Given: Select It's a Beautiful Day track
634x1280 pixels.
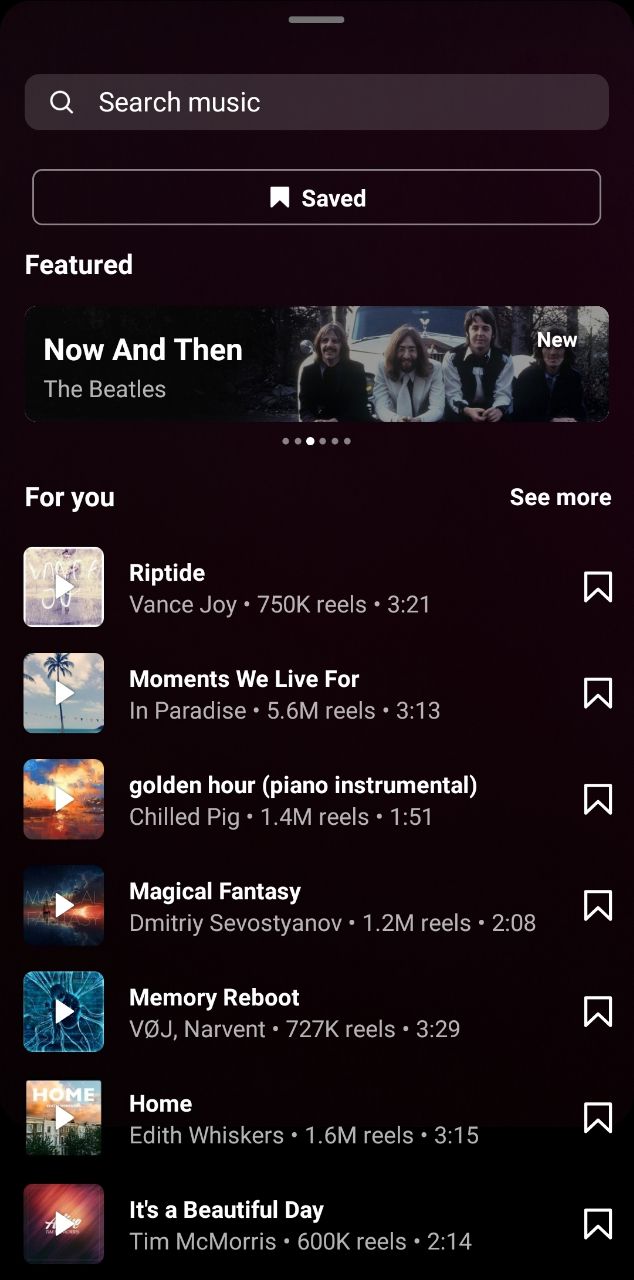Looking at the screenshot, I should (300, 1224).
